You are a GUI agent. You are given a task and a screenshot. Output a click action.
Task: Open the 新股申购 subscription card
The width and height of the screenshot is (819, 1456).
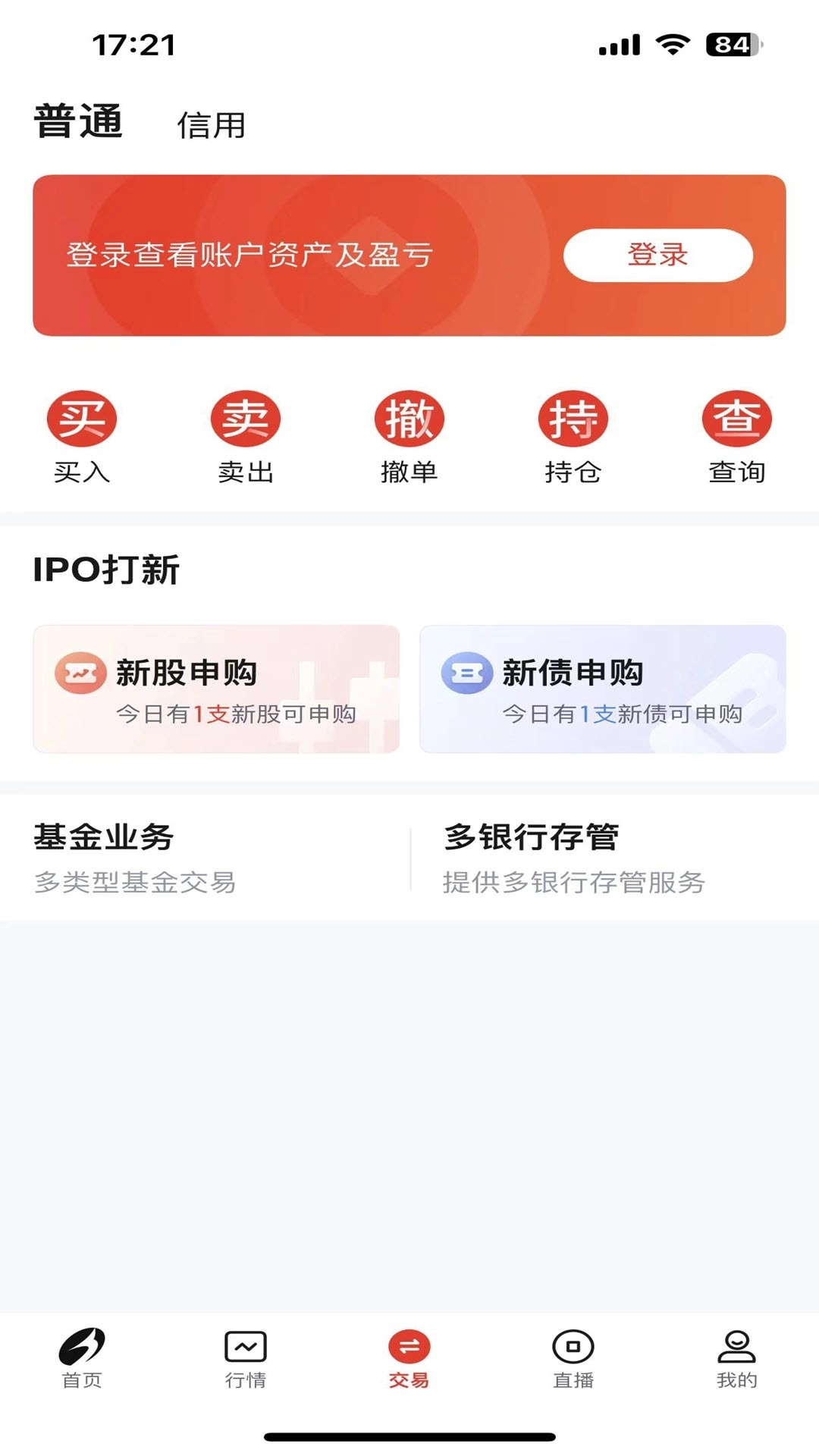[215, 687]
